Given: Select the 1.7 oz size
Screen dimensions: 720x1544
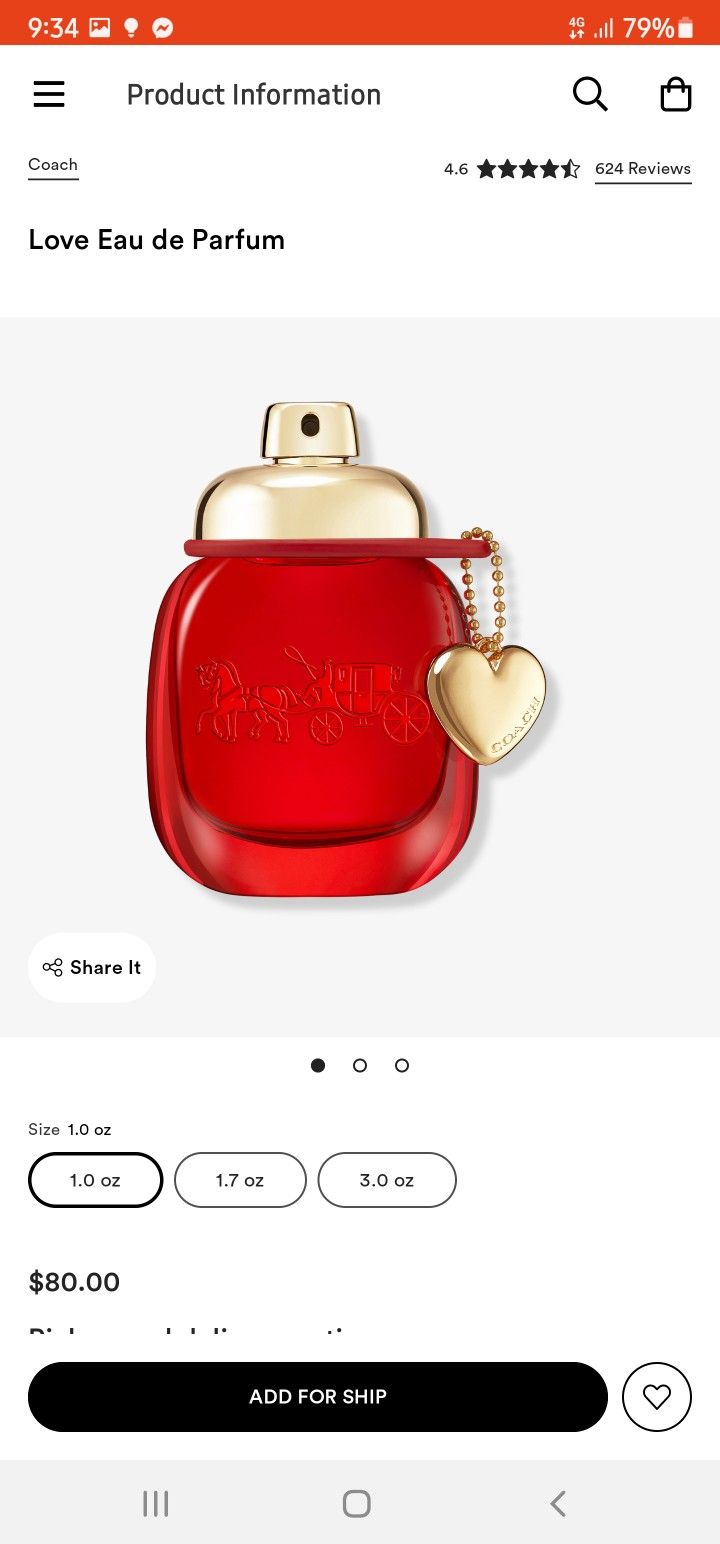Looking at the screenshot, I should [240, 1180].
